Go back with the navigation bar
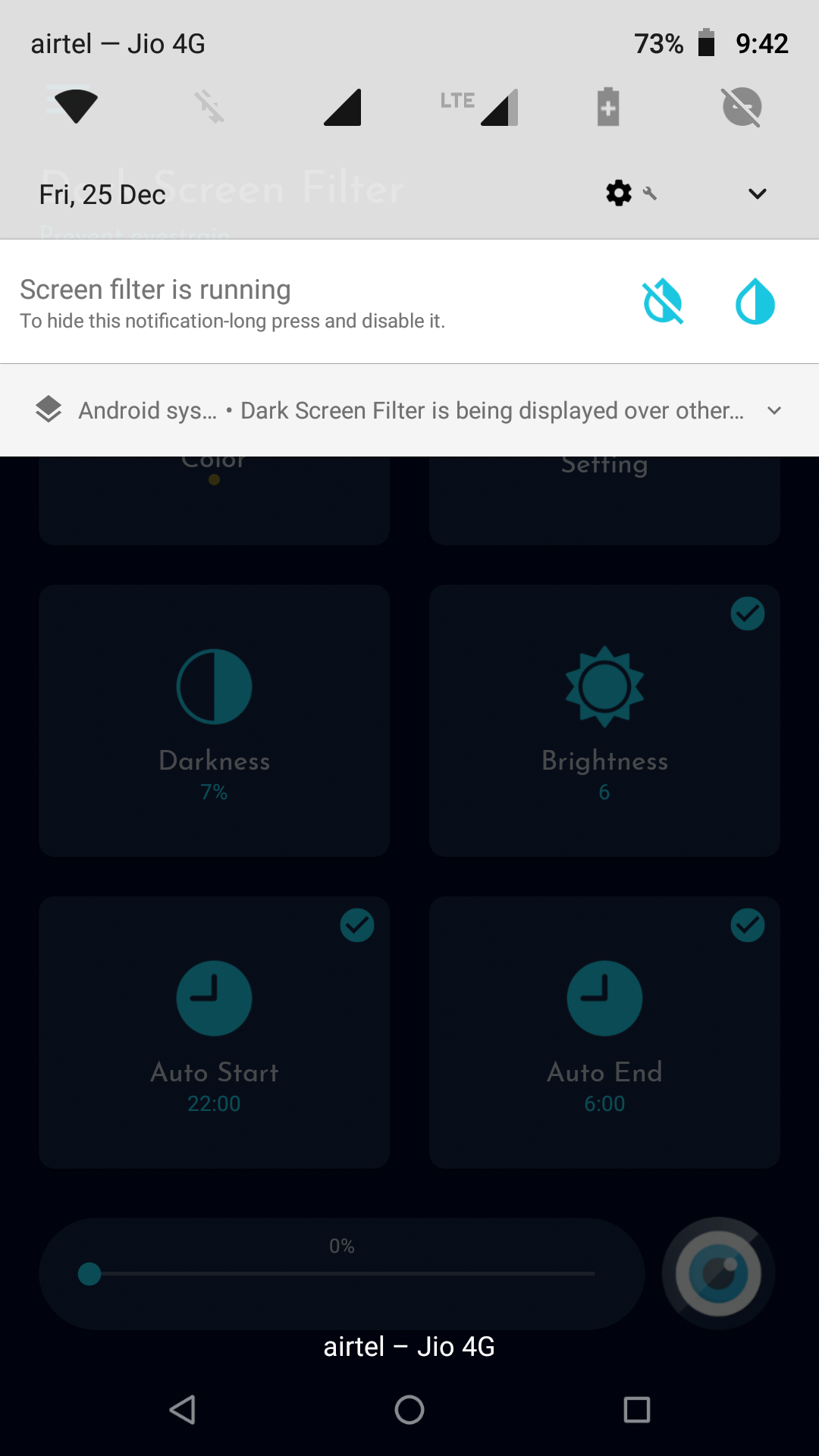The width and height of the screenshot is (819, 1456). pos(182,1410)
